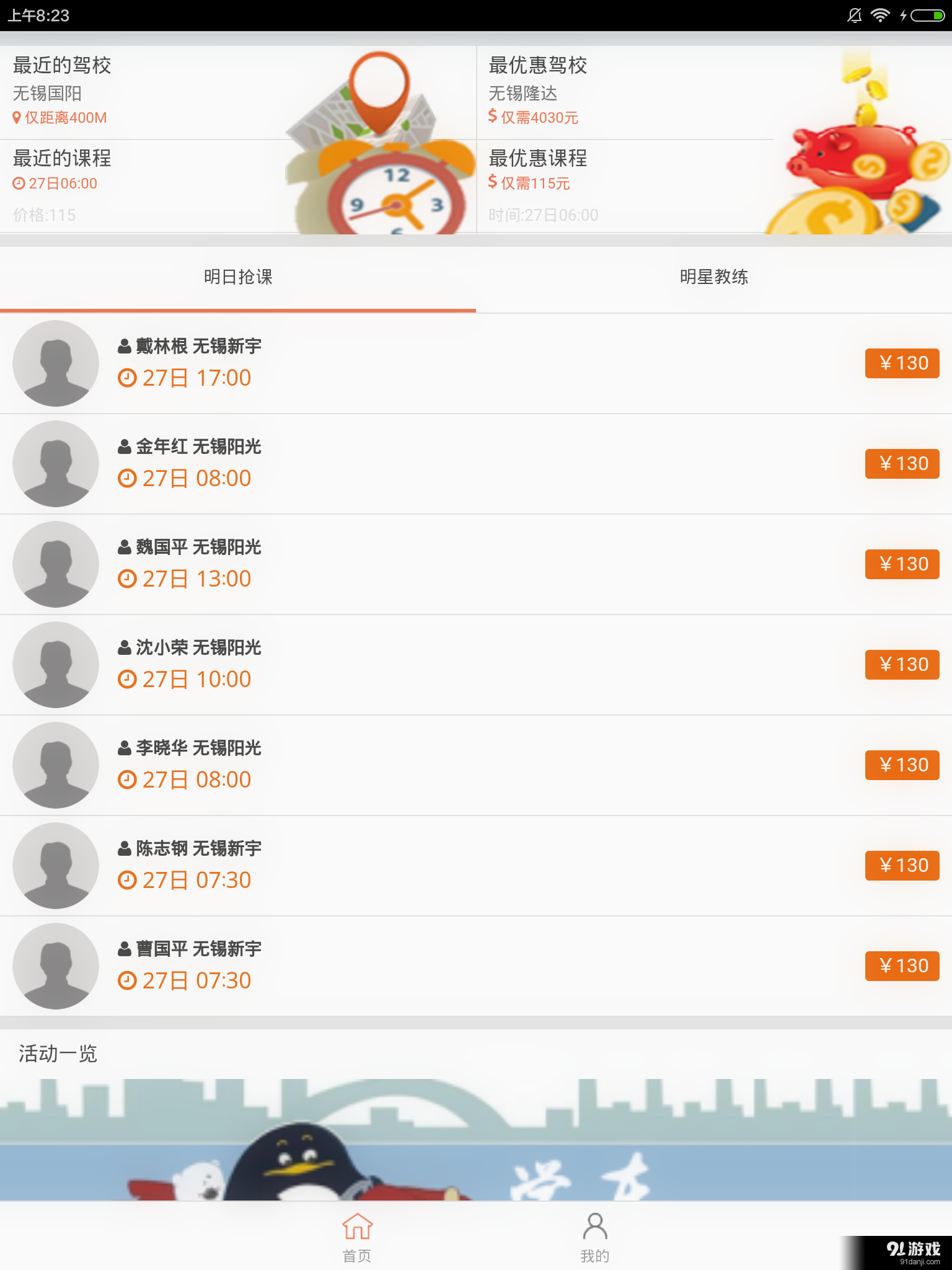Open 沈小荣's avatar photo
Screen dimensions: 952x1270
click(55, 664)
